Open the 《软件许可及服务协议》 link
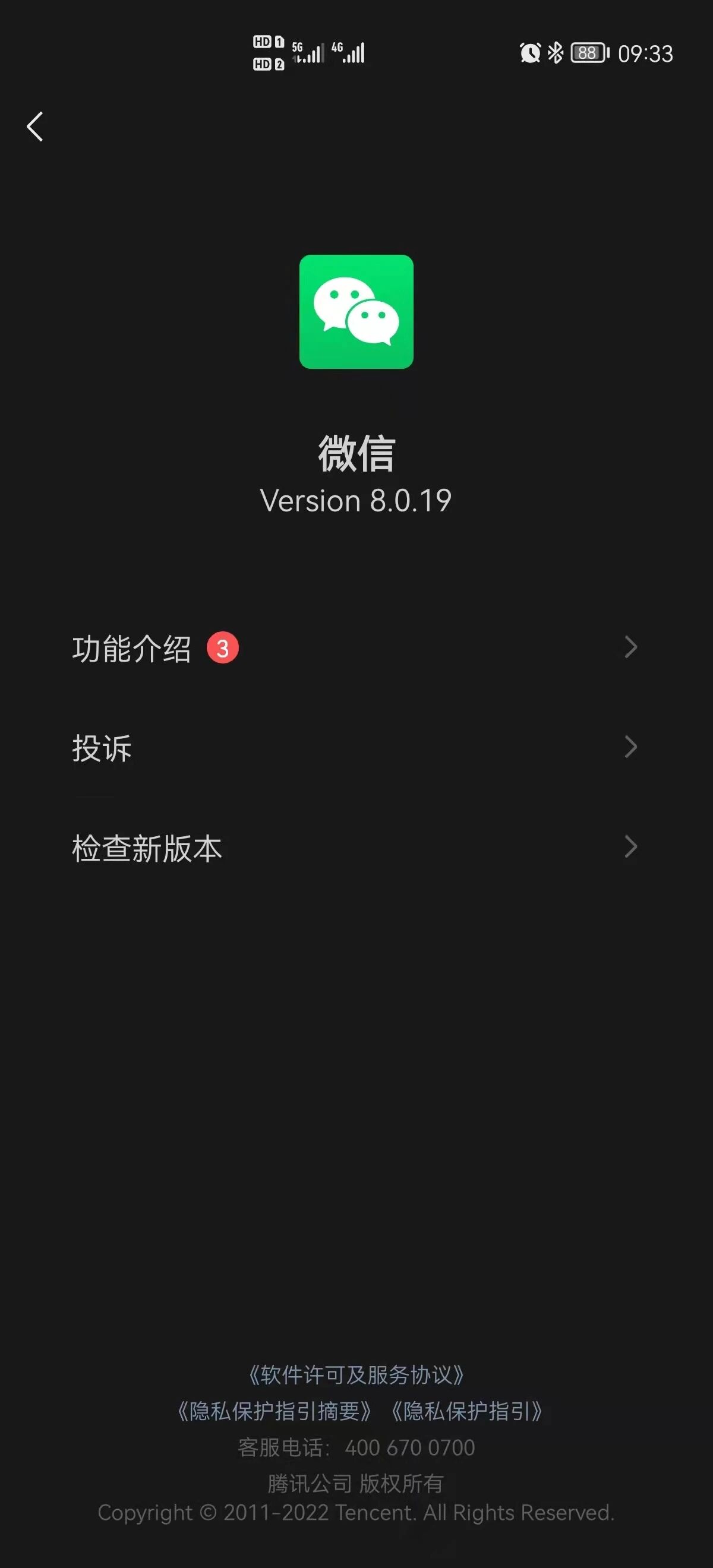The height and width of the screenshot is (1568, 713). tap(356, 1375)
